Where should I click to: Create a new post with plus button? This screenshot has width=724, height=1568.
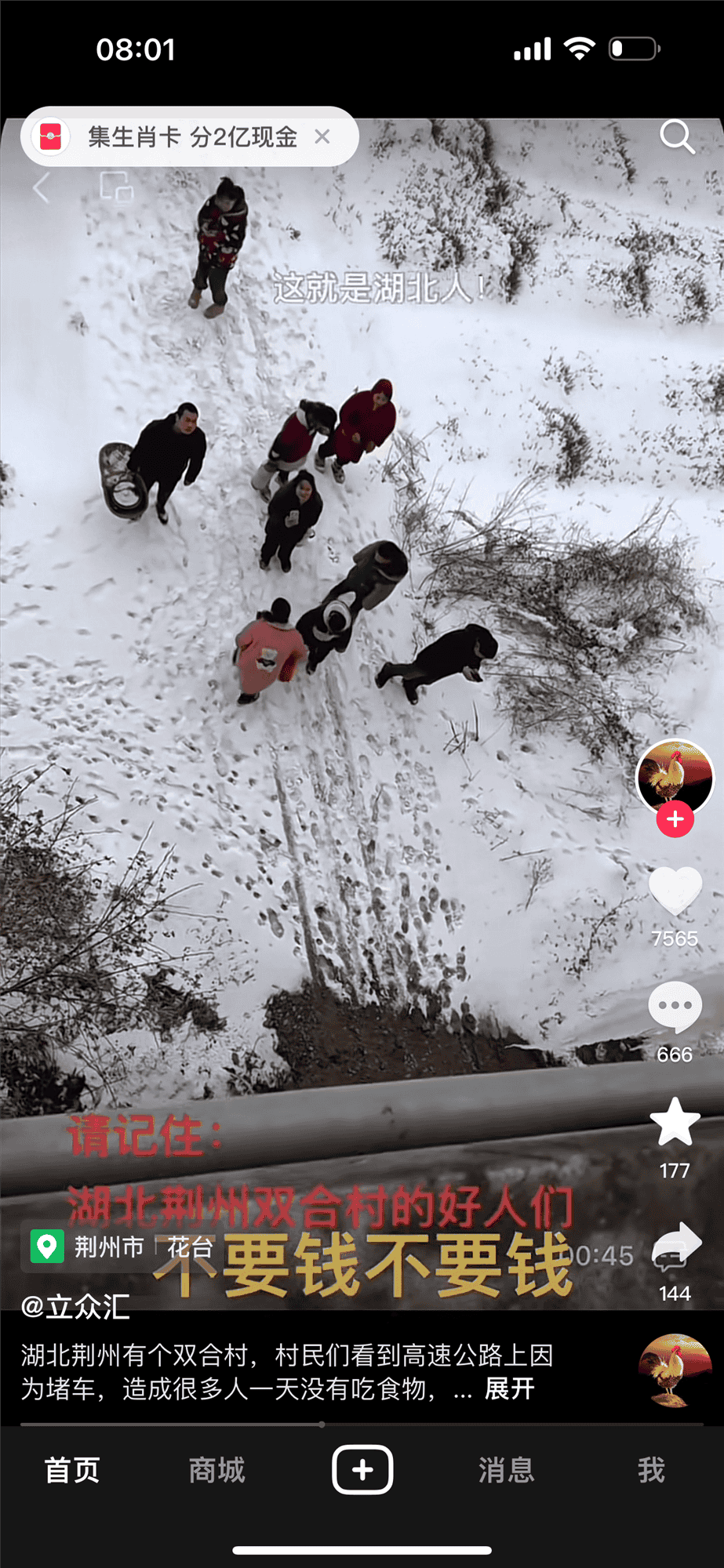pyautogui.click(x=362, y=1470)
